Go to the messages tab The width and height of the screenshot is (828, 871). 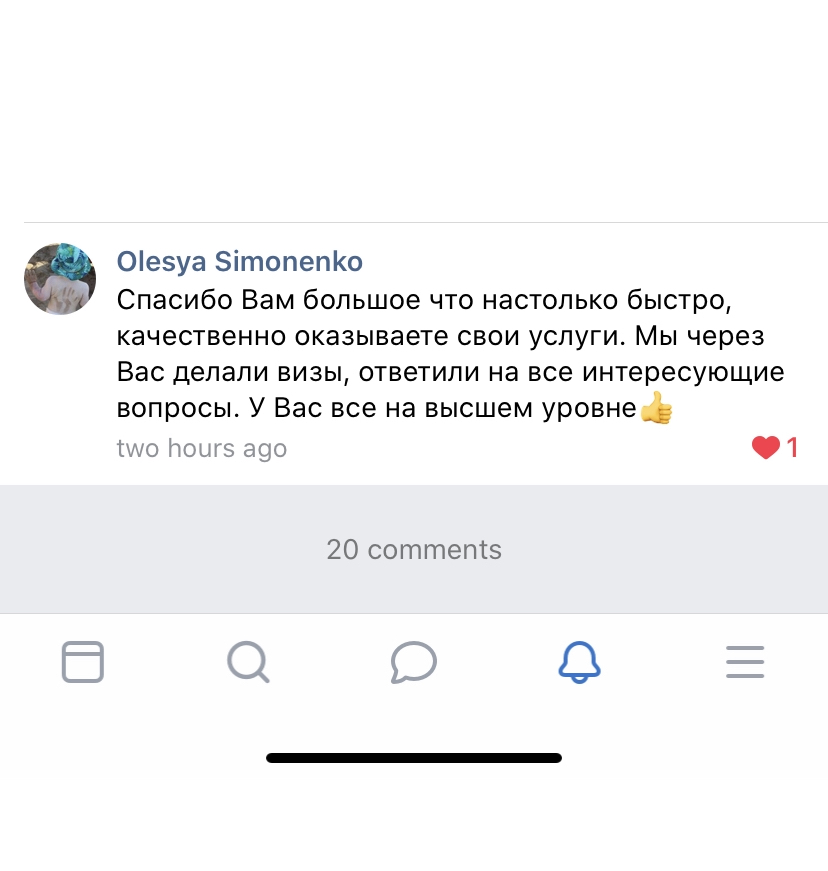click(413, 662)
